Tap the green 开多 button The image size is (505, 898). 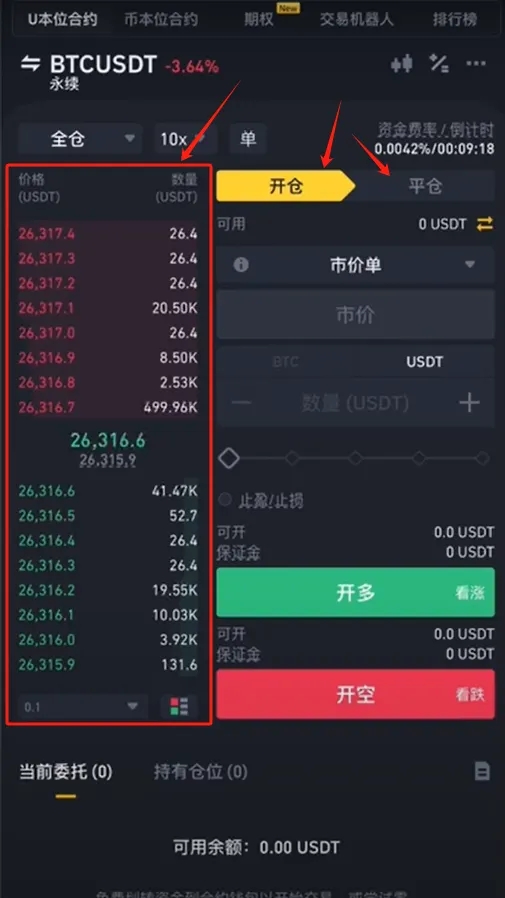click(x=356, y=592)
